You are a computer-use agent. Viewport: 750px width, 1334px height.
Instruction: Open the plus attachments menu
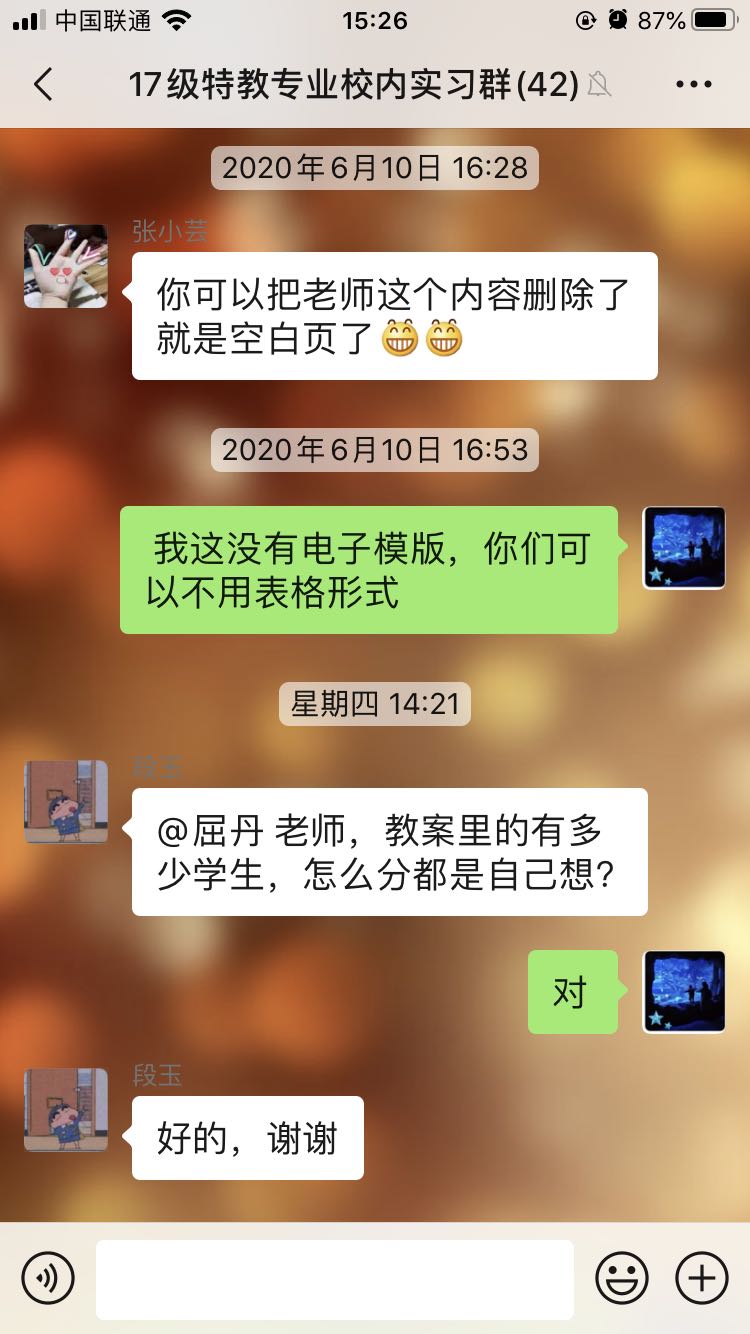[702, 1278]
